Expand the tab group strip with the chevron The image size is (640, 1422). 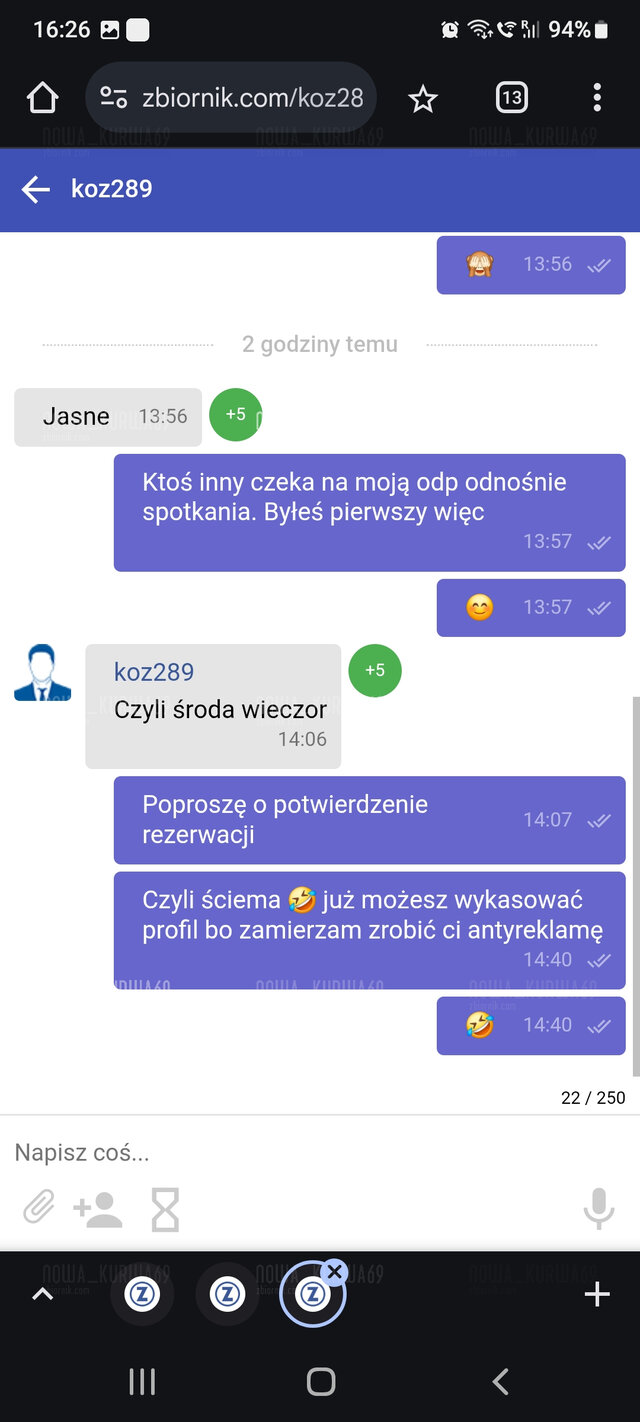coord(42,1295)
